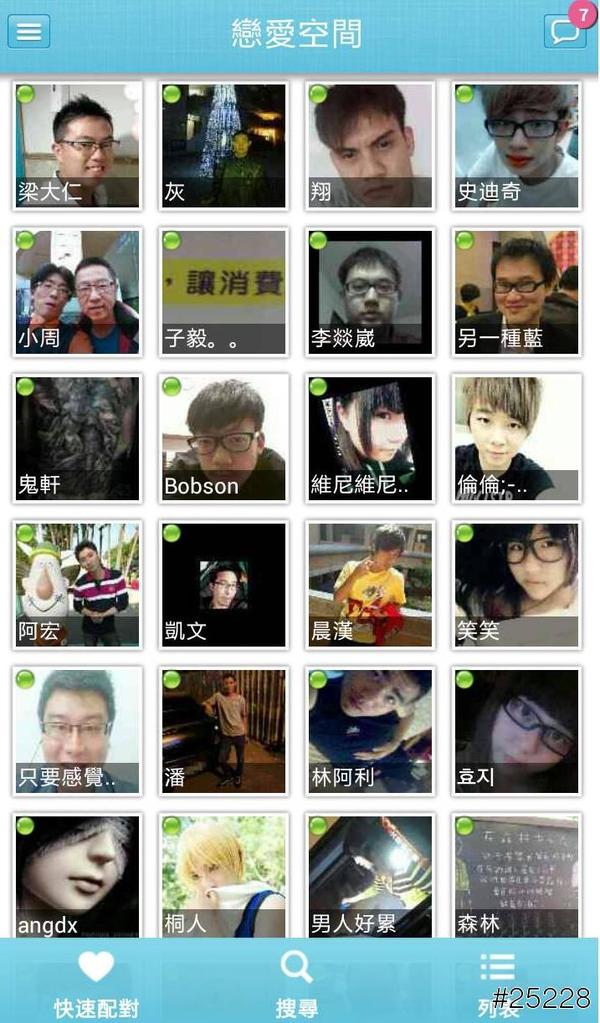Open the 笑笑 profile tile
Image resolution: width=600 pixels, height=1023 pixels.
tap(517, 584)
